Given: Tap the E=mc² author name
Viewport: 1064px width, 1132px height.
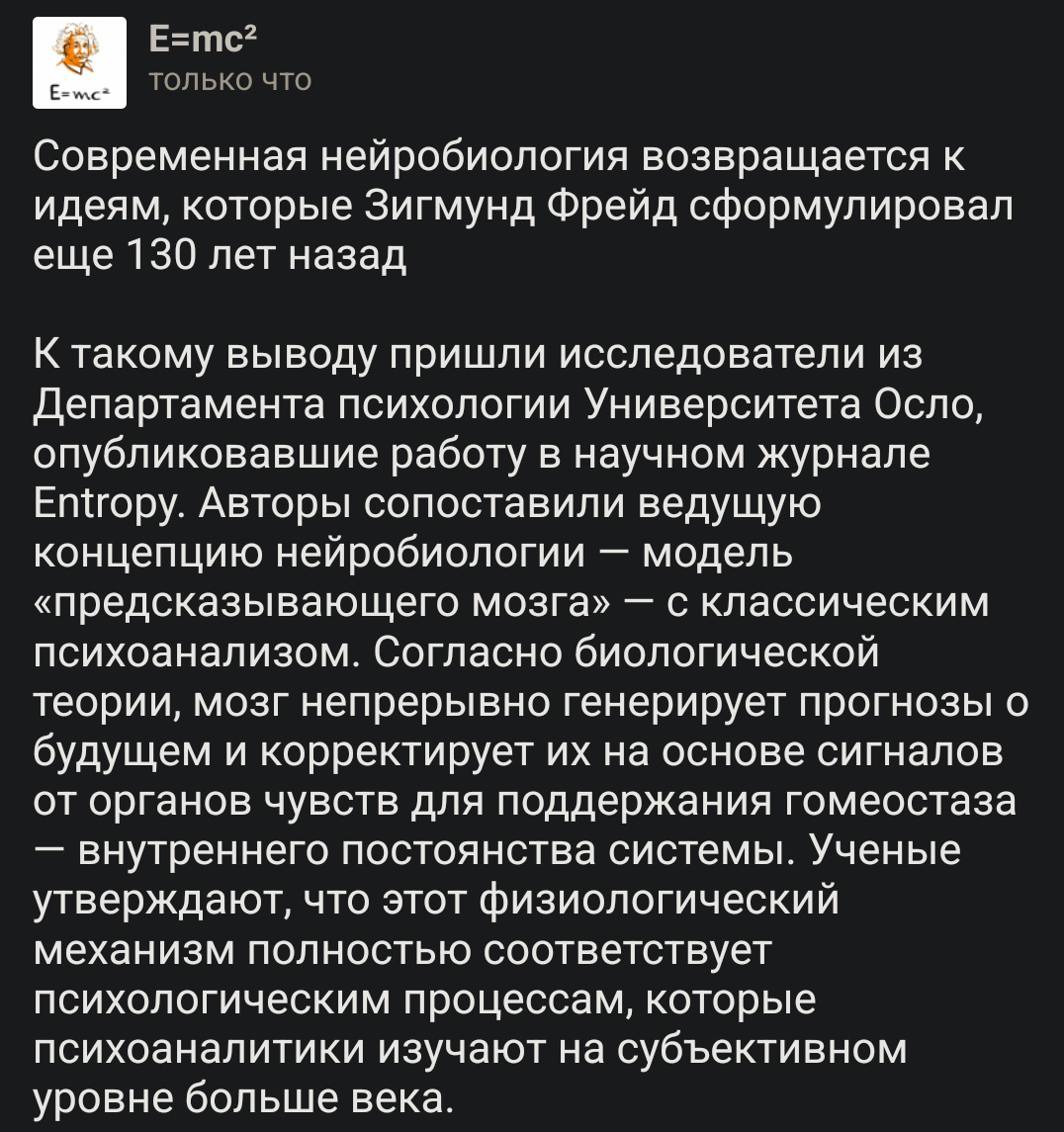Looking at the screenshot, I should point(203,39).
